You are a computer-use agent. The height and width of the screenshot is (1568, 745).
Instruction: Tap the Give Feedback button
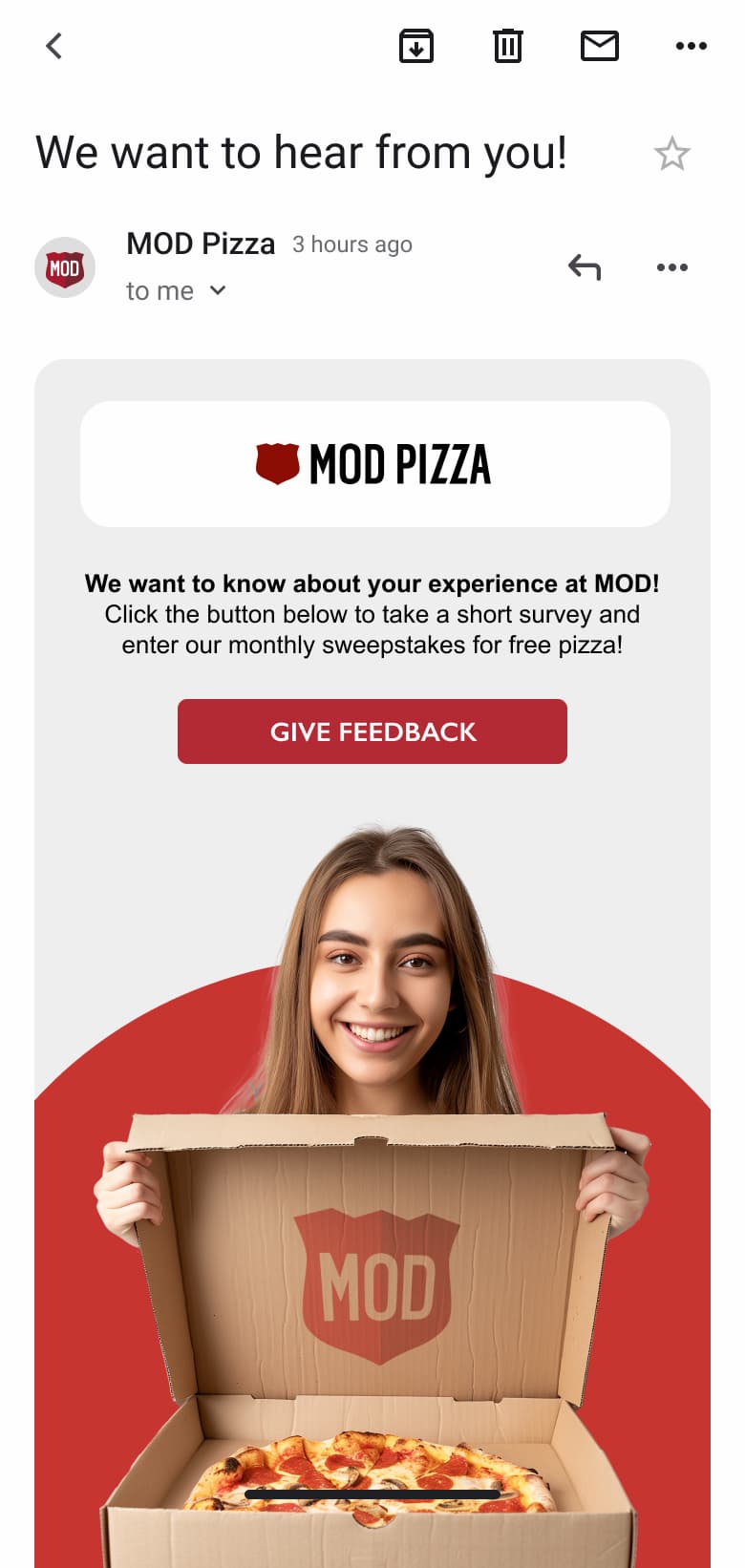click(x=372, y=731)
